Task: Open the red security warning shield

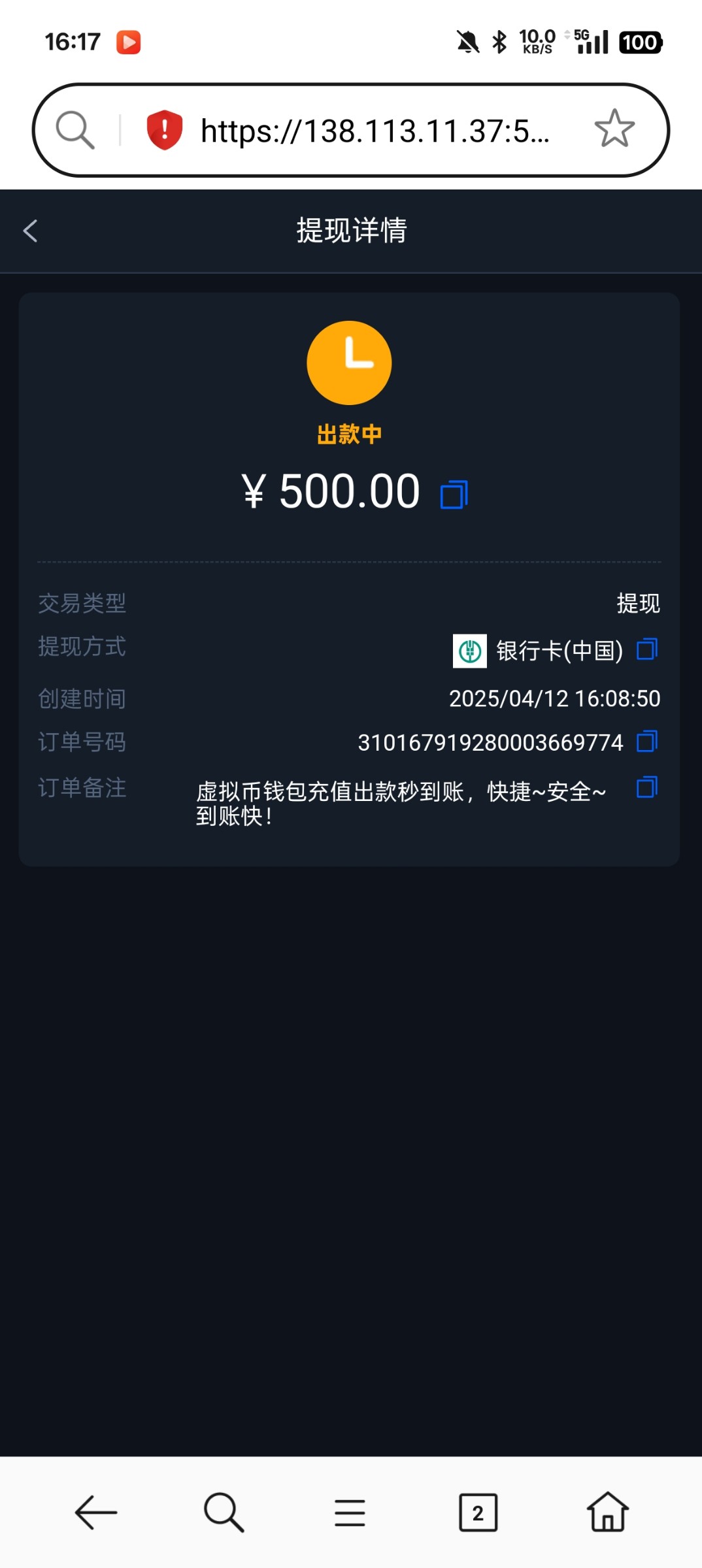Action: click(164, 129)
